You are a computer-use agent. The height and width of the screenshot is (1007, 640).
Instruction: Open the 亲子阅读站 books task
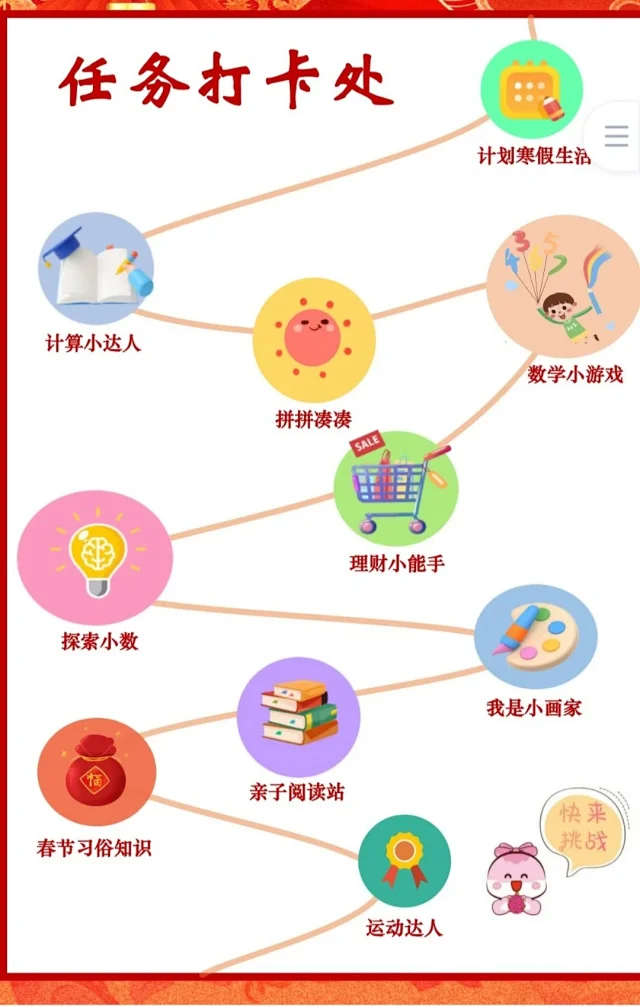click(x=298, y=716)
